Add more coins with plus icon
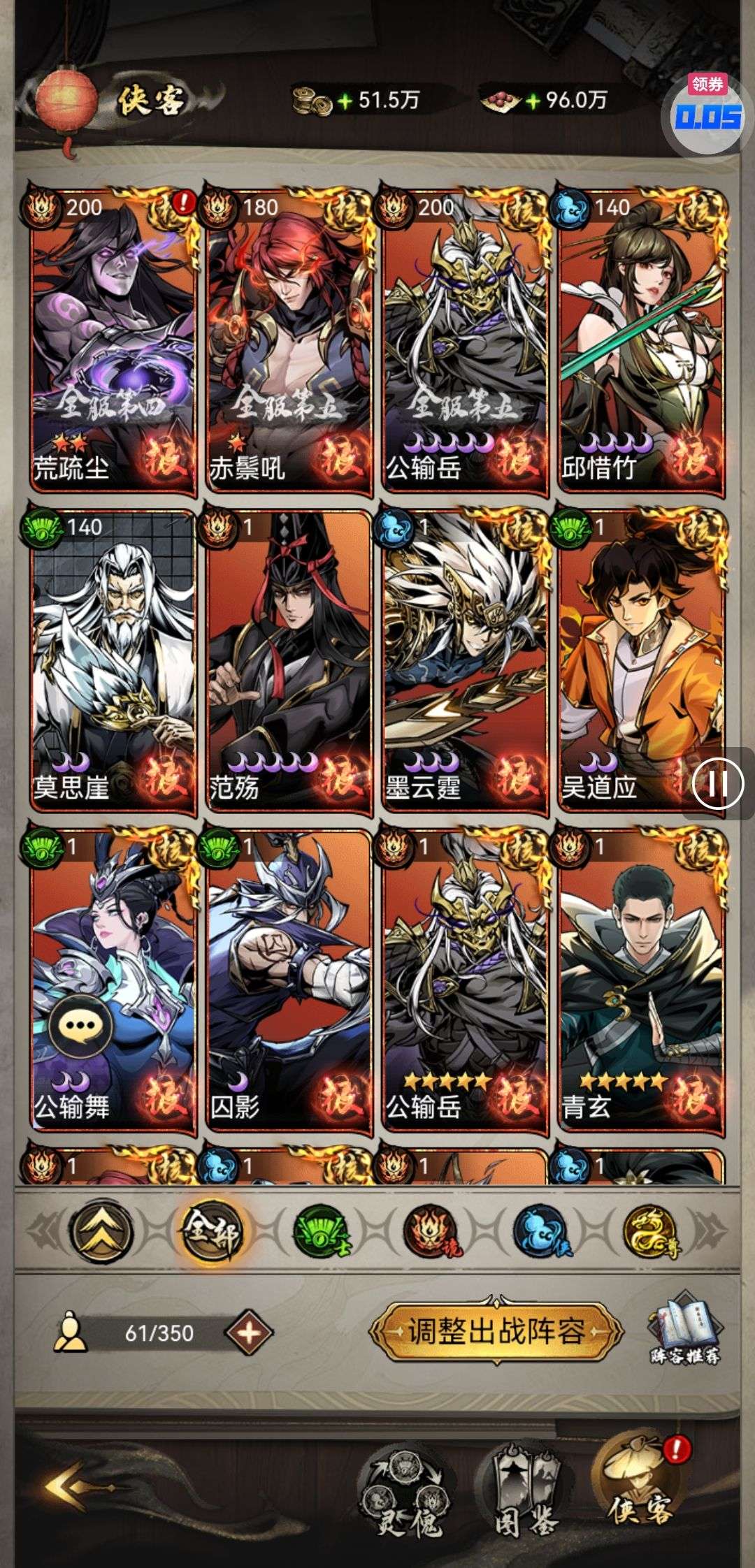755x1568 pixels. tap(344, 101)
